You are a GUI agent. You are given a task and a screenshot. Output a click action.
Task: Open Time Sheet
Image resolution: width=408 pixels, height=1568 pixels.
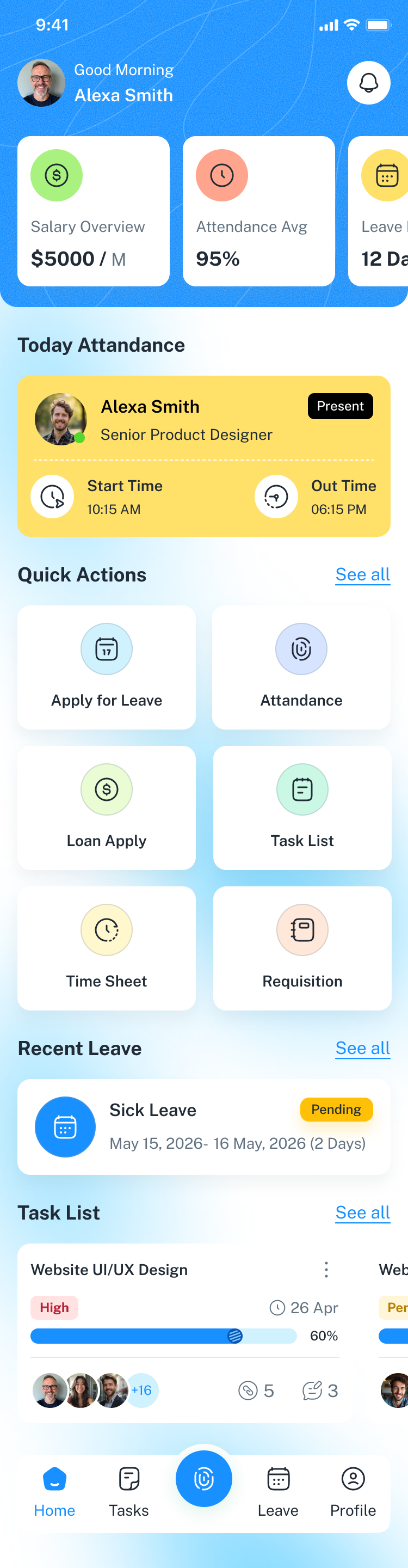click(x=107, y=948)
